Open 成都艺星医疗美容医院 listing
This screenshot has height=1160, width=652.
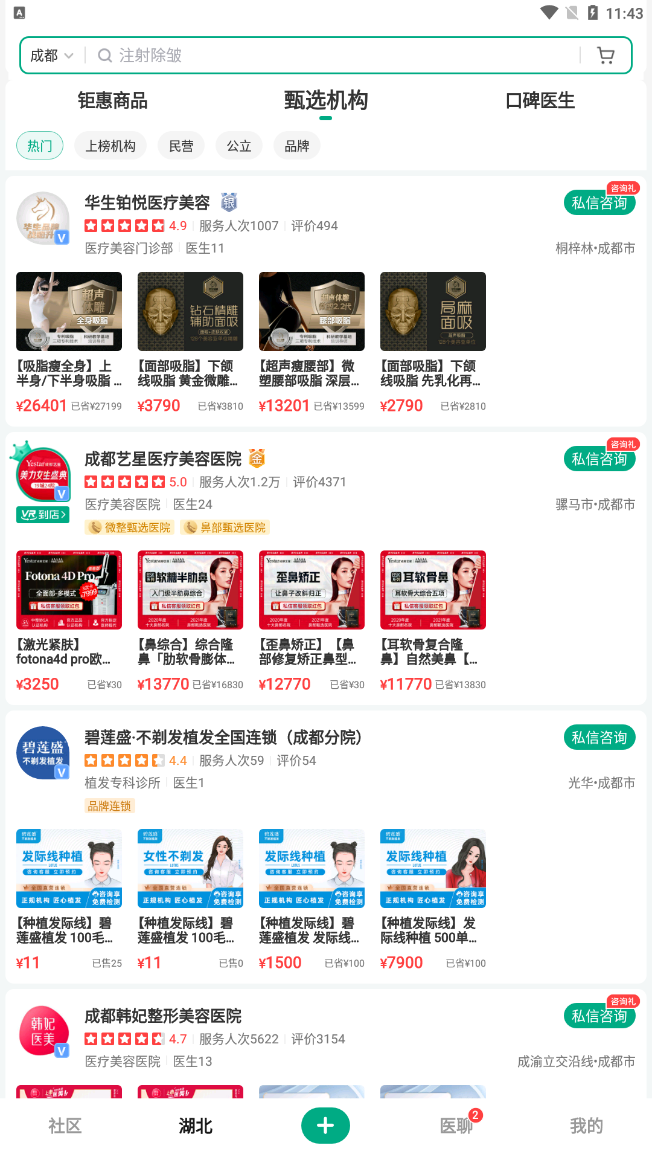163,459
